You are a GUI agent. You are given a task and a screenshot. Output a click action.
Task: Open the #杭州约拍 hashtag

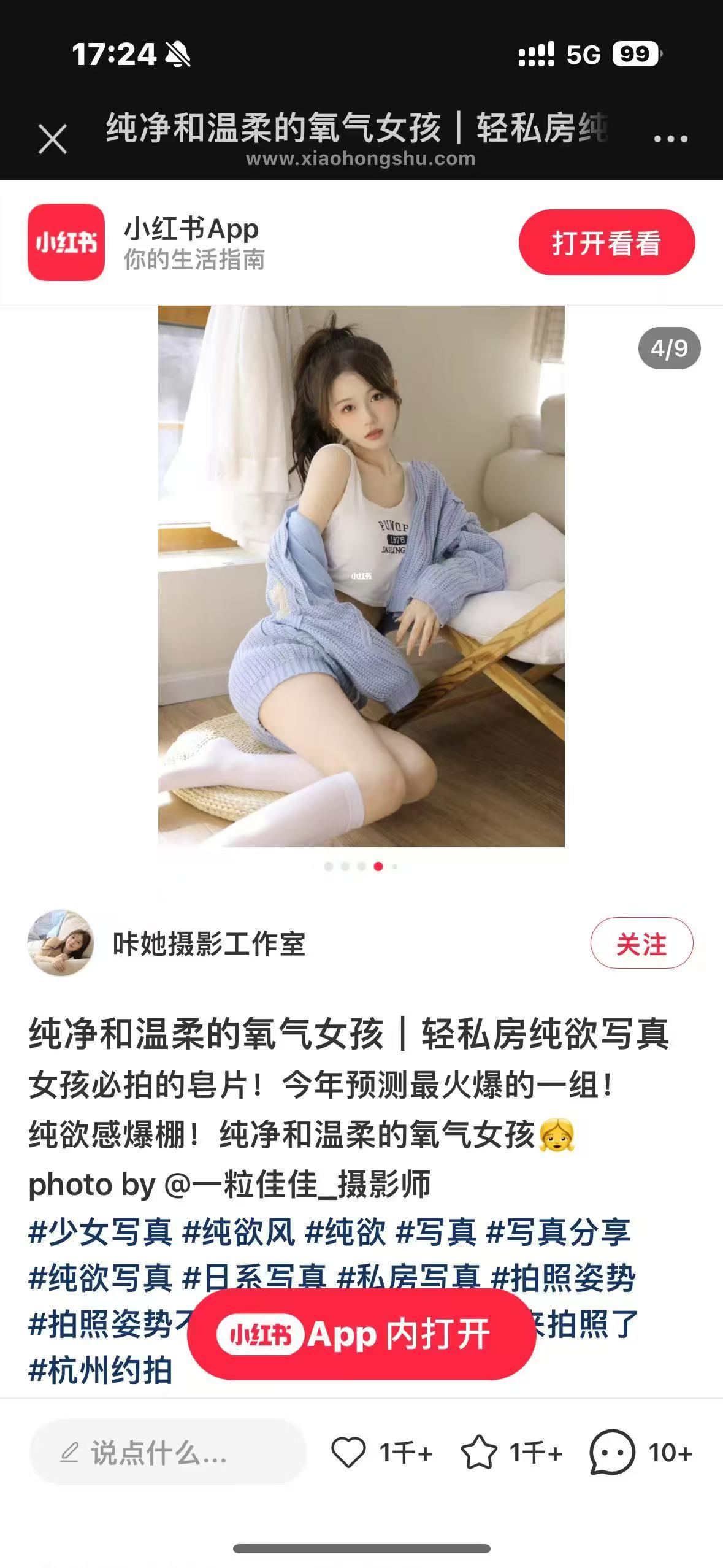(101, 1372)
